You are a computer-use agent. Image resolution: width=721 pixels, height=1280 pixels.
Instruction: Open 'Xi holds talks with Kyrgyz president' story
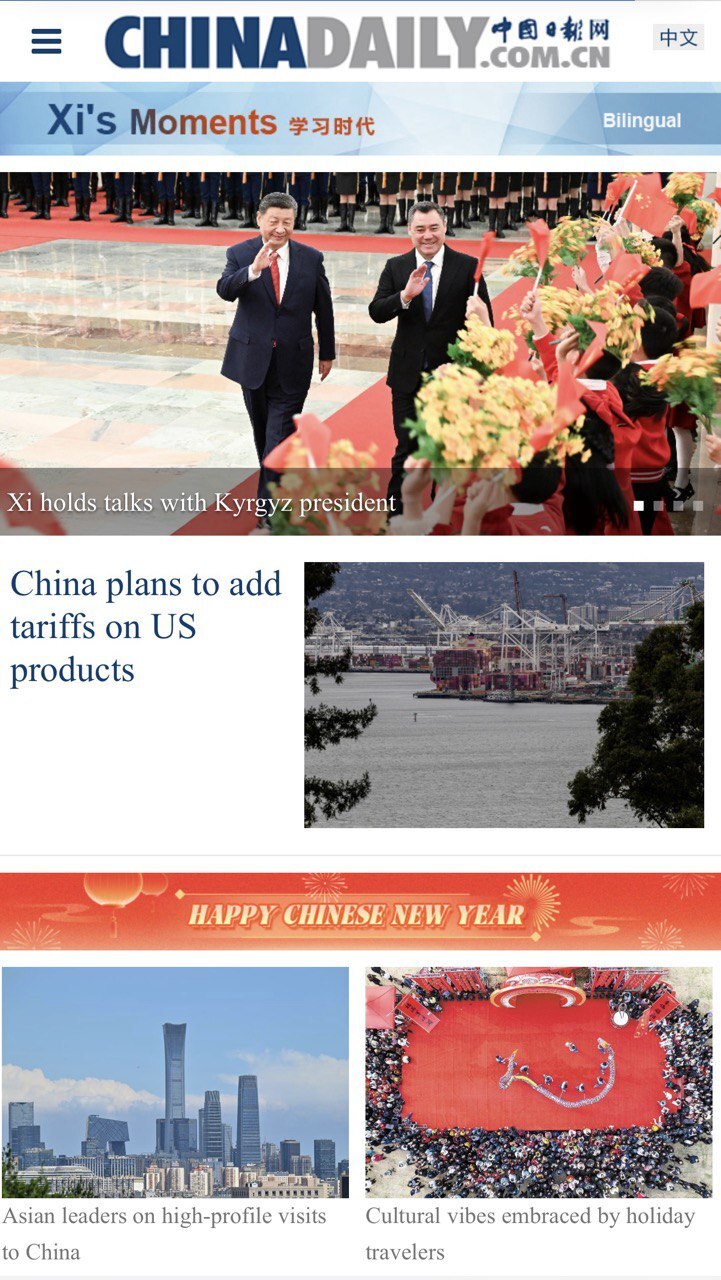click(202, 501)
